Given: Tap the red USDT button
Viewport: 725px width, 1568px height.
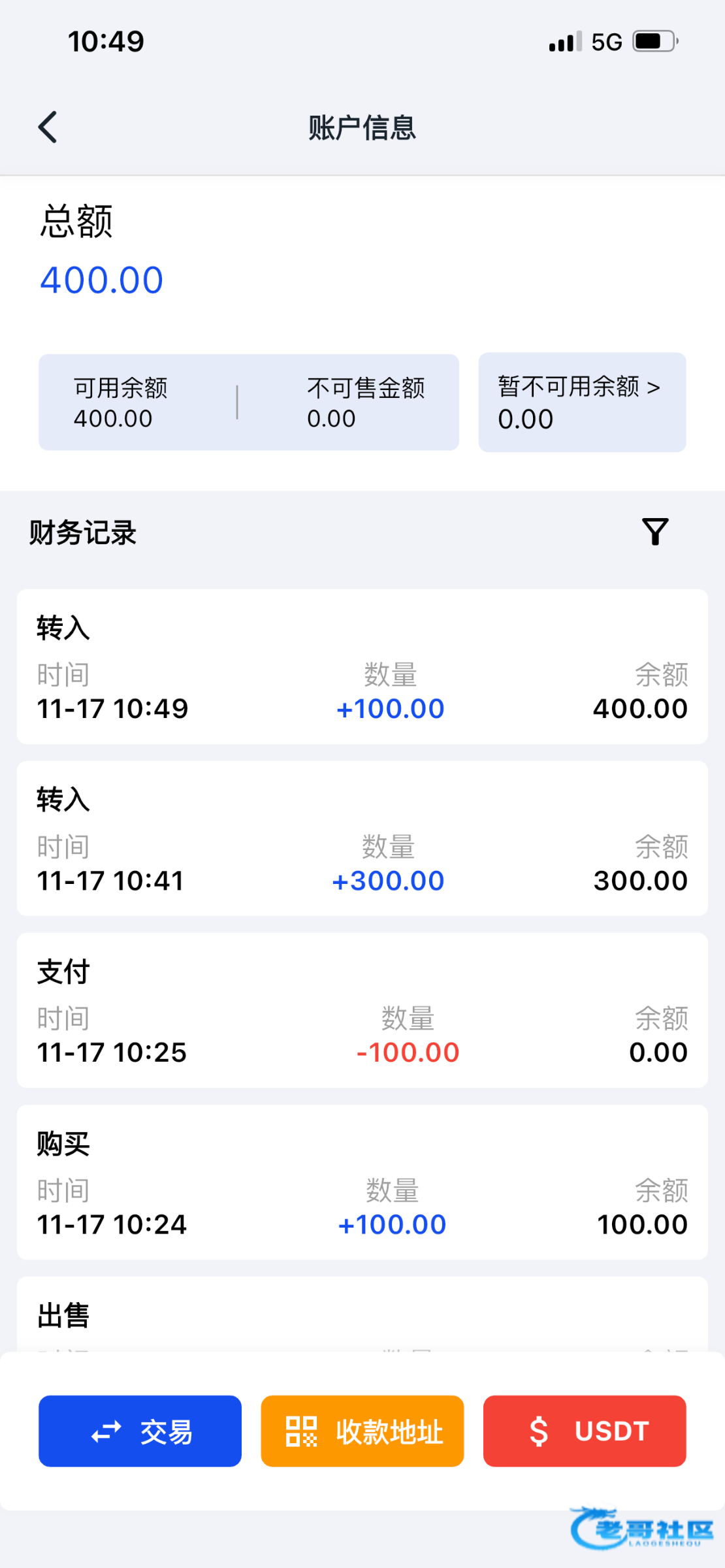Looking at the screenshot, I should click(x=584, y=1431).
